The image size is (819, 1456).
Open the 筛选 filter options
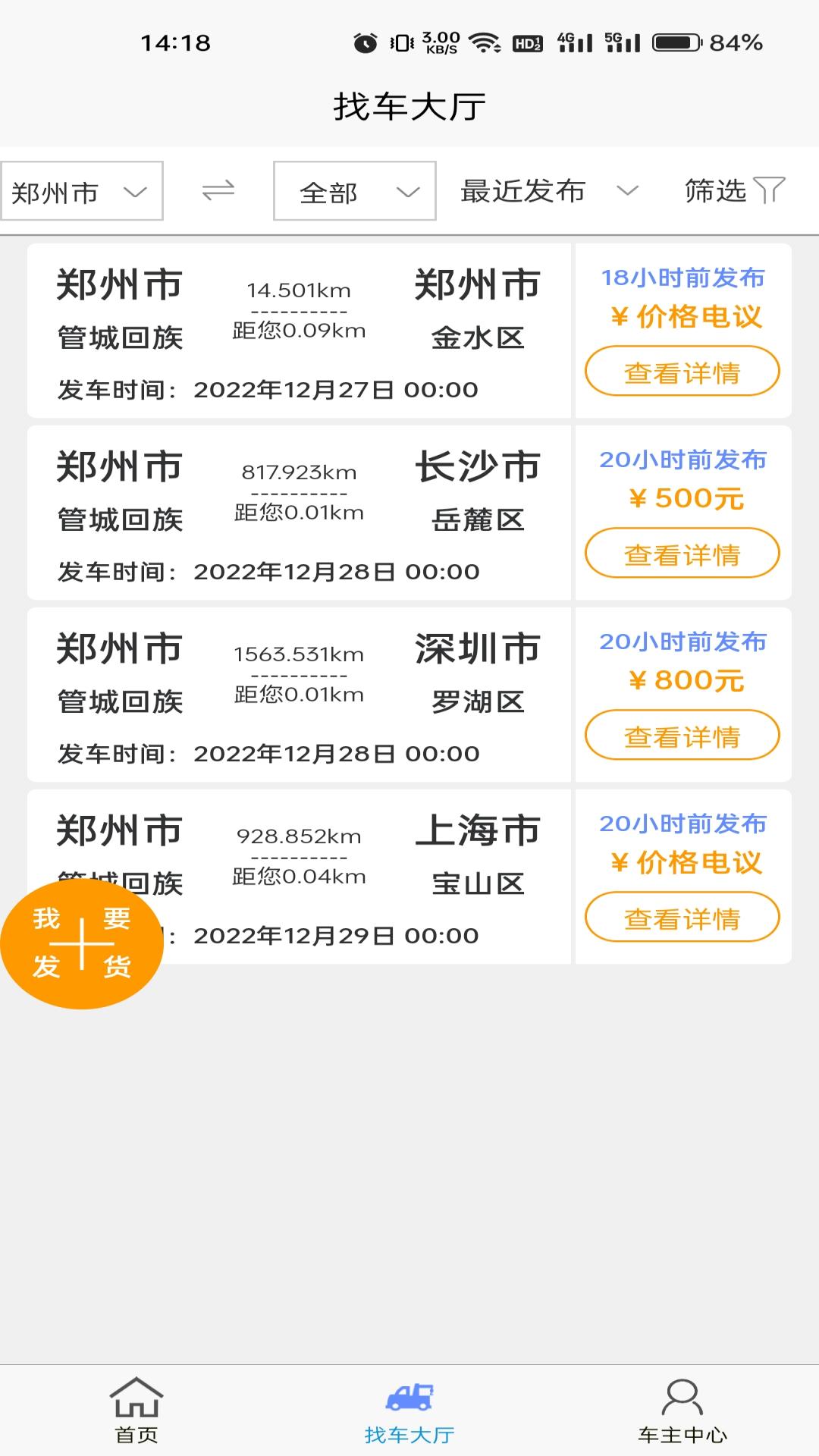coord(733,190)
